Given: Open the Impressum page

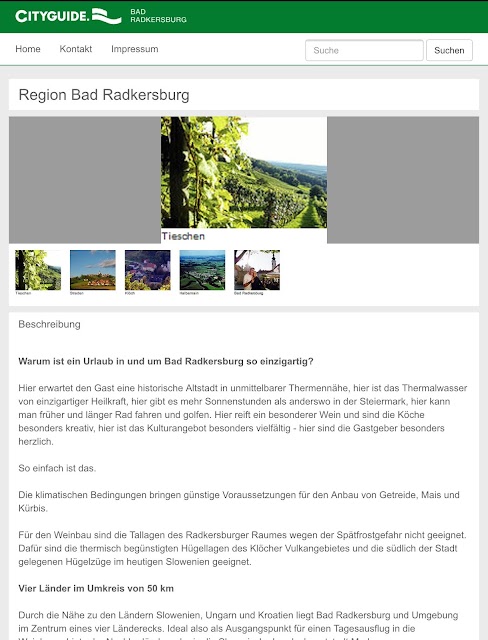Looking at the screenshot, I should coord(135,49).
